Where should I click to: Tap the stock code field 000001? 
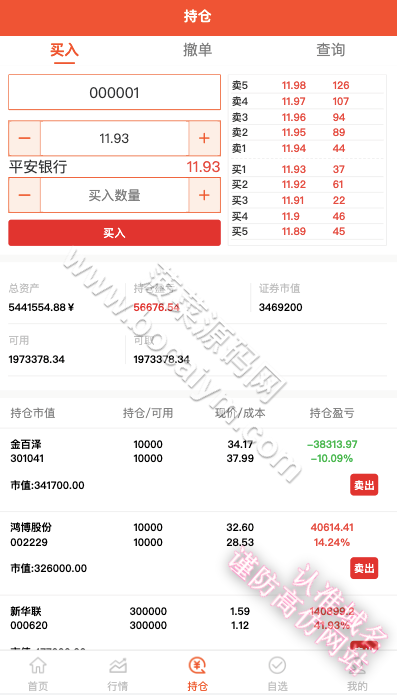(x=114, y=92)
